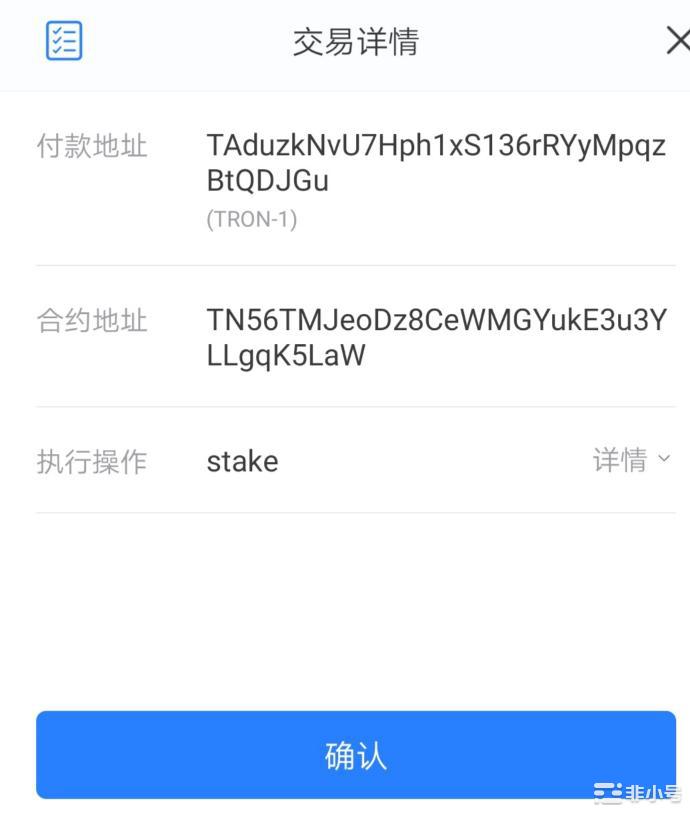The width and height of the screenshot is (690, 813).
Task: Close the transaction details dialog
Action: point(677,41)
